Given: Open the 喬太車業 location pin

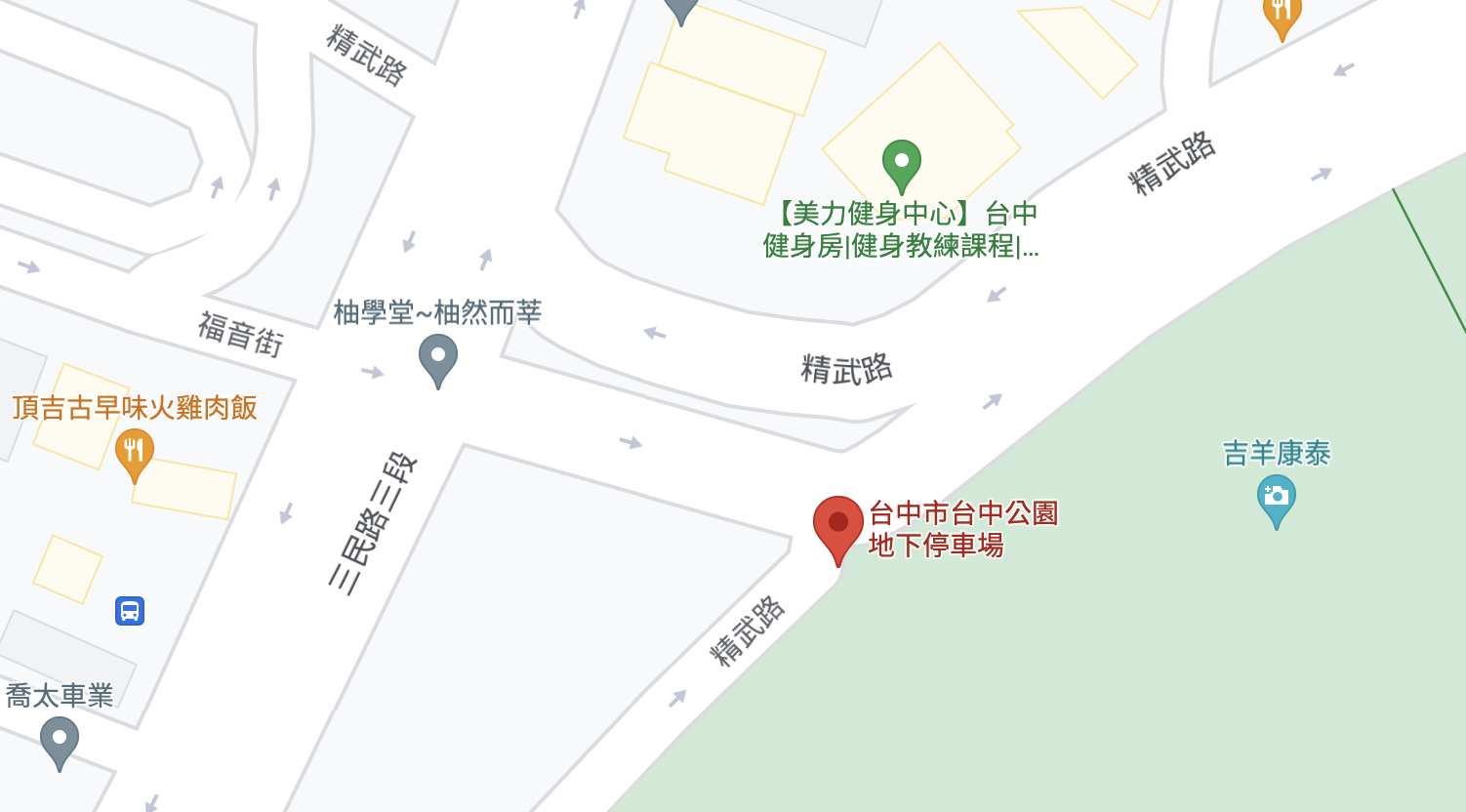Looking at the screenshot, I should coord(60,739).
